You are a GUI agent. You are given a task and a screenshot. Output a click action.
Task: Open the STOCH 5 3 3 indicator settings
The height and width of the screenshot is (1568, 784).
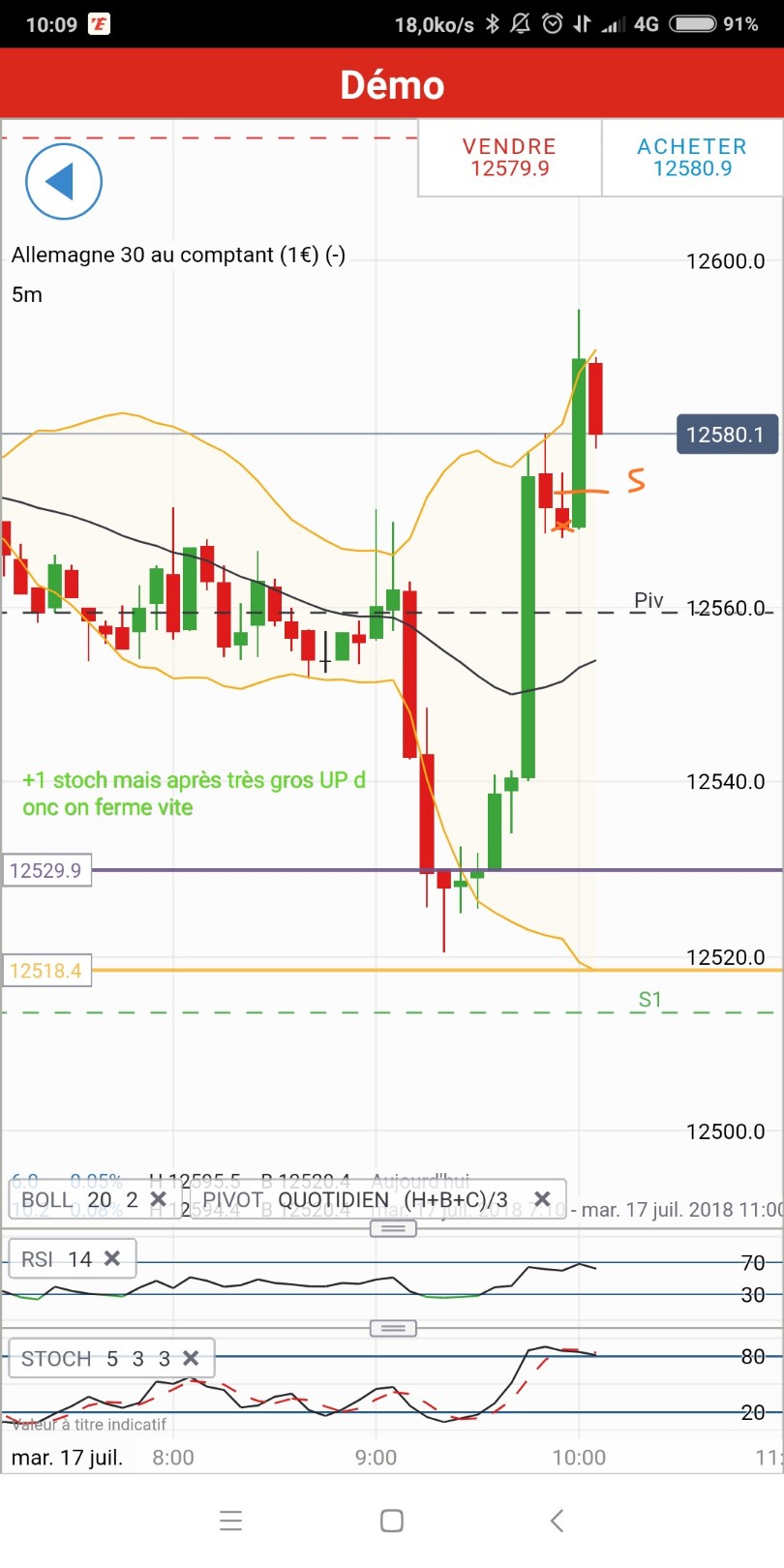[x=95, y=1359]
